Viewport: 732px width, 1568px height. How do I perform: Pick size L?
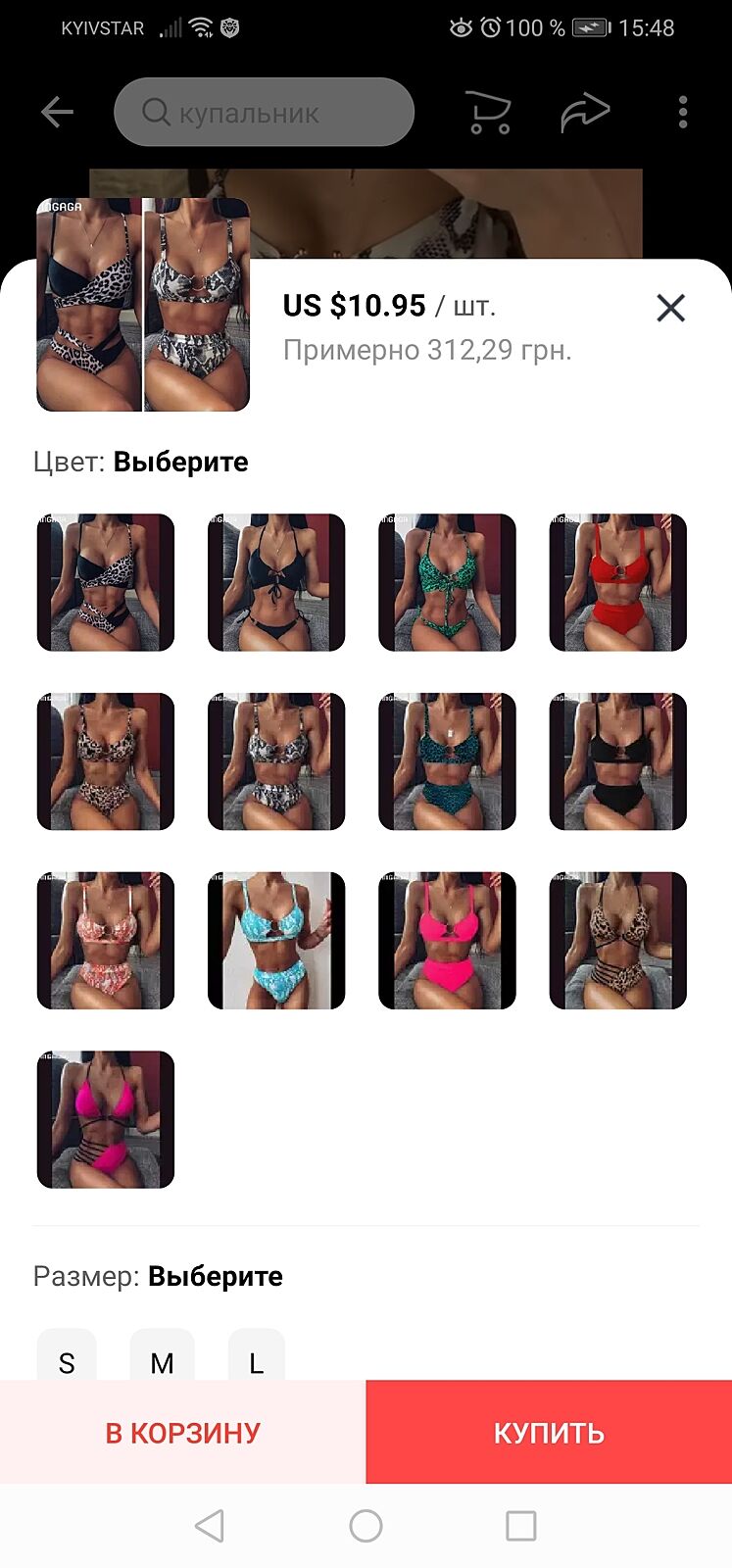(256, 1360)
